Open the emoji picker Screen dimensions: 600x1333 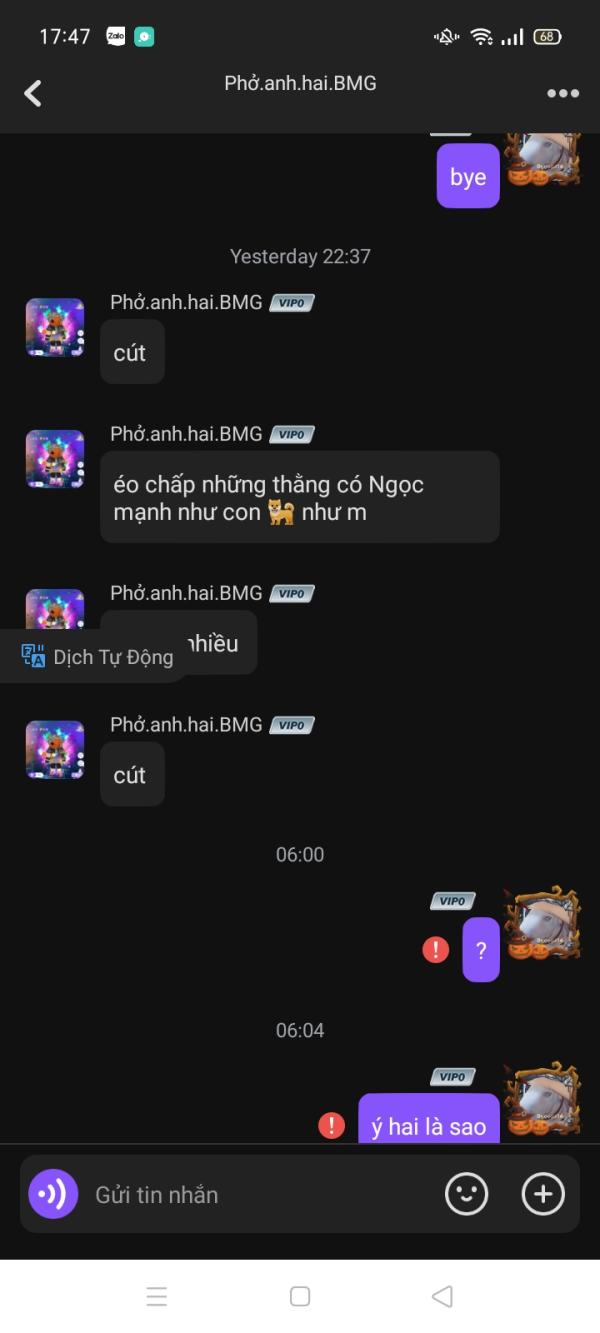(x=466, y=1194)
